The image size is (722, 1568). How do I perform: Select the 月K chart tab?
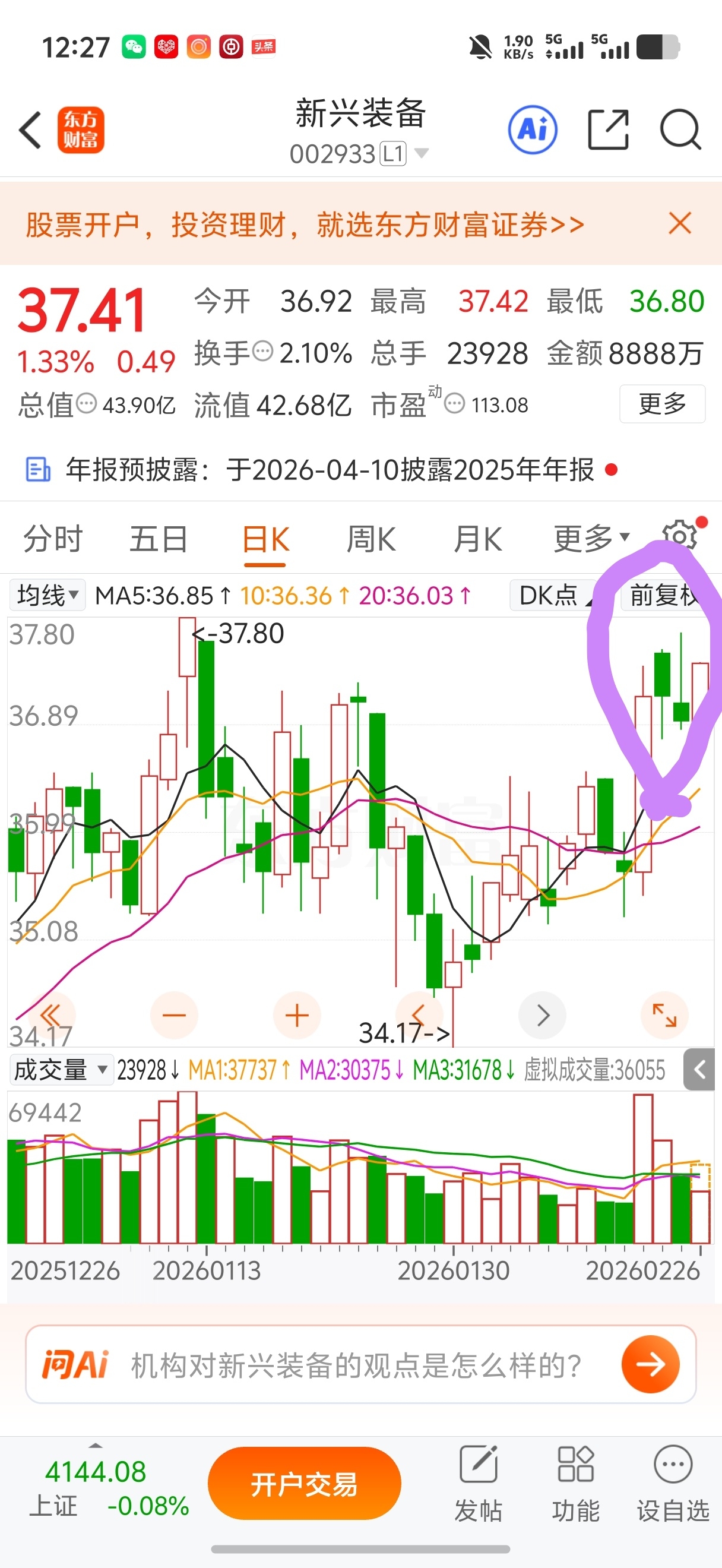click(477, 539)
